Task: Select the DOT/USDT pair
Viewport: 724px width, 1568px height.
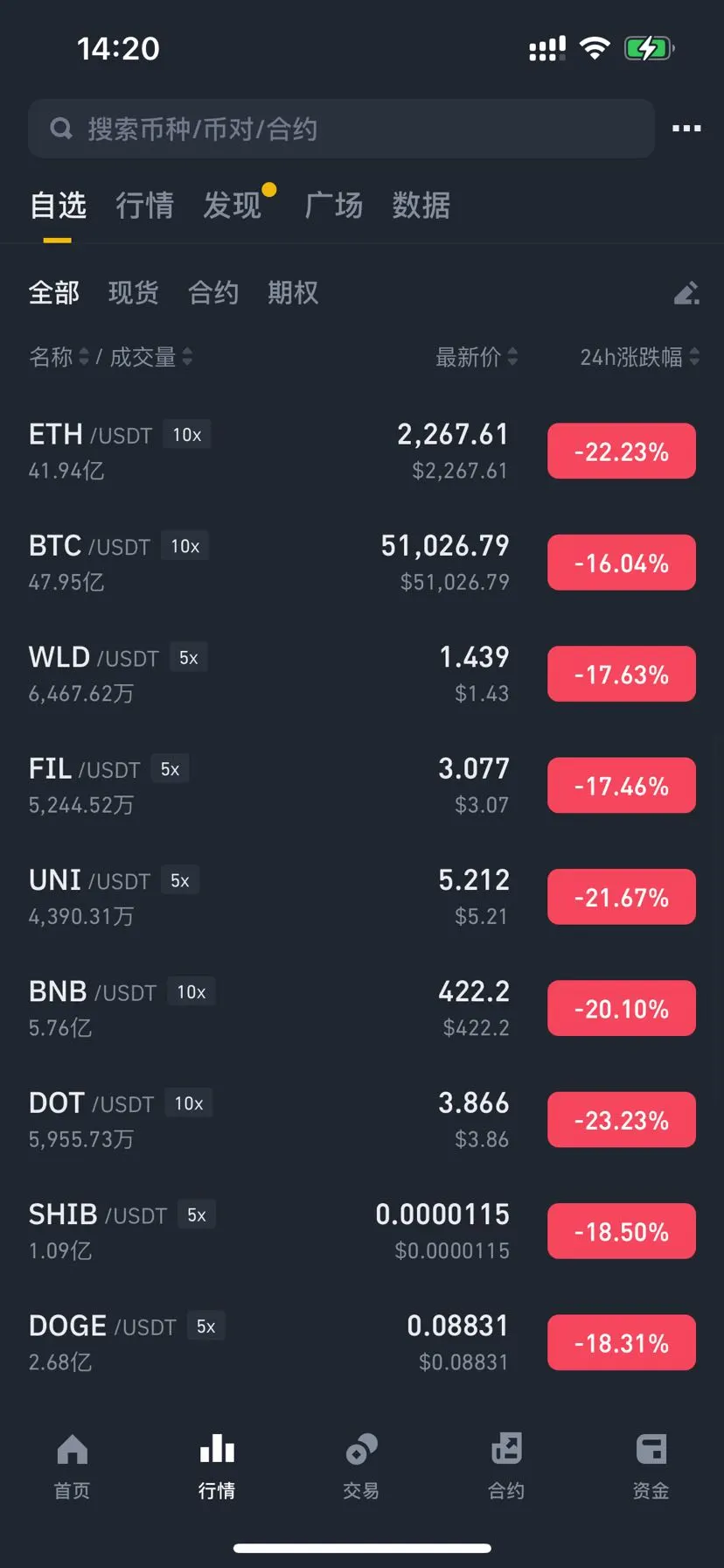Action: click(x=262, y=1120)
